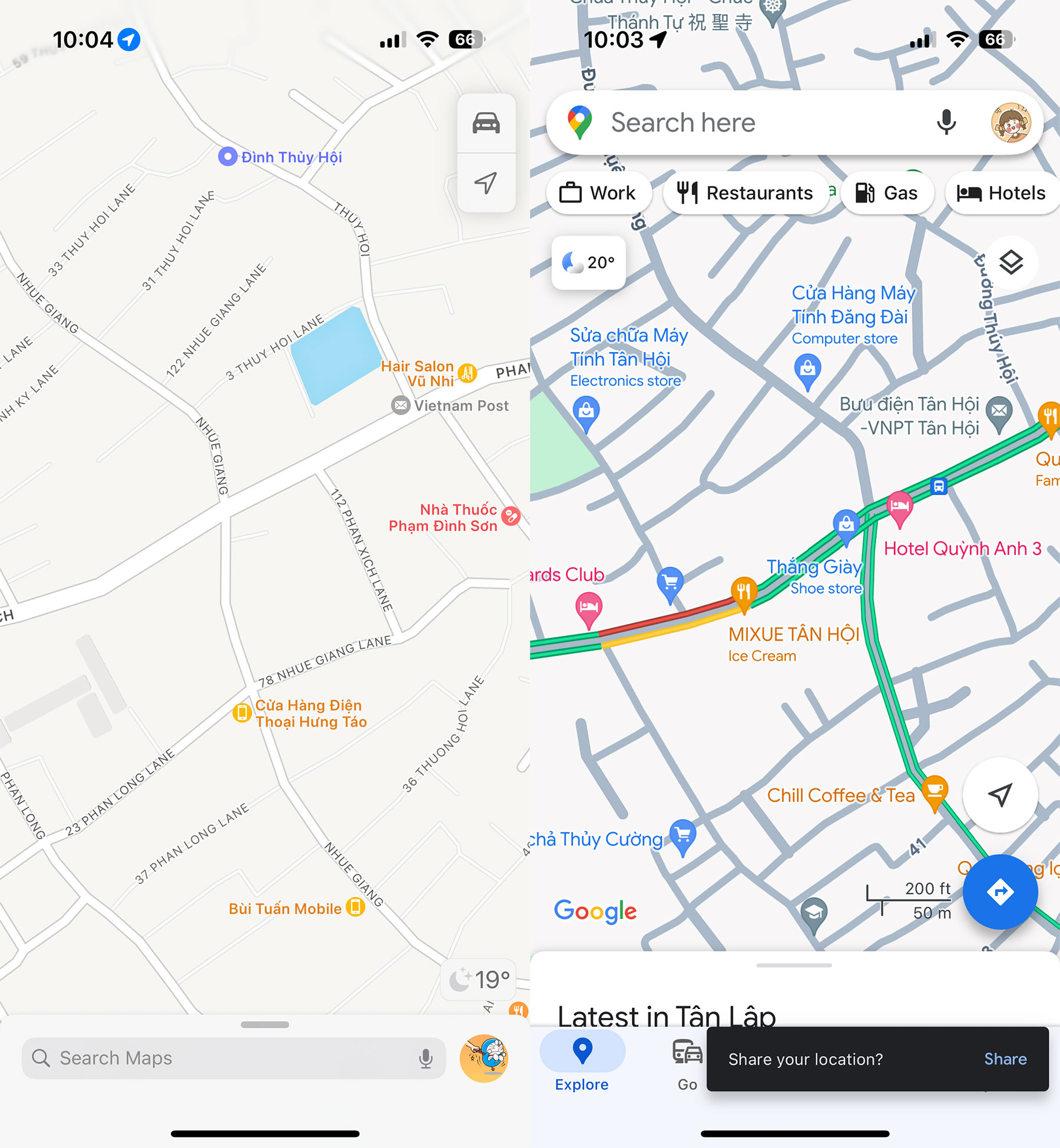Open the Doraemon profile avatar
1060x1148 pixels.
[x=484, y=1058]
